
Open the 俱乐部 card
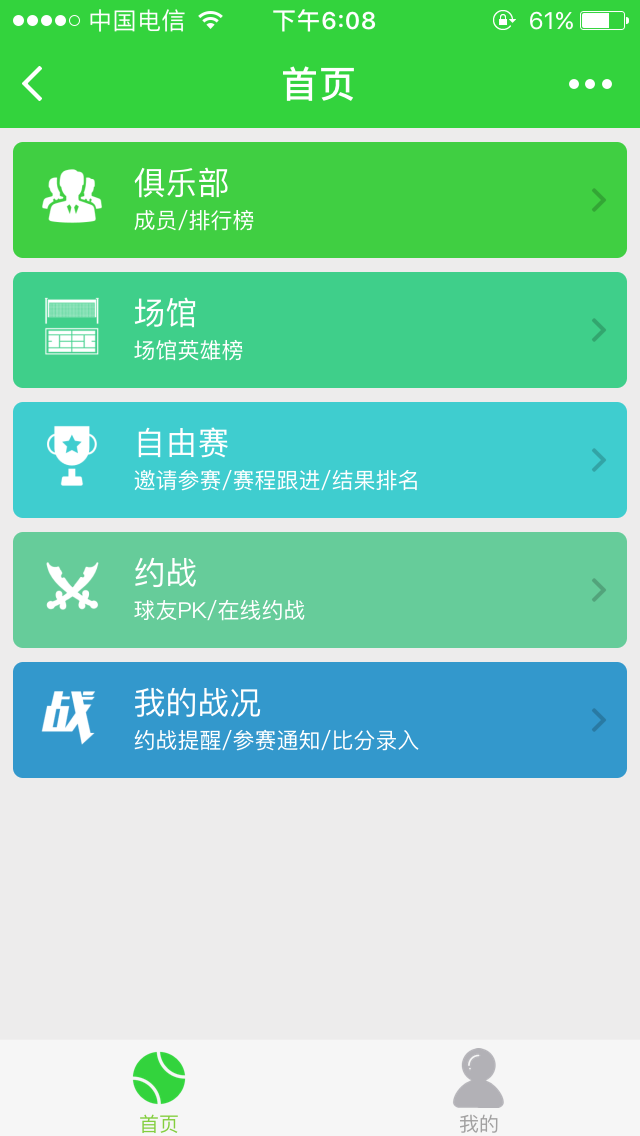point(320,200)
